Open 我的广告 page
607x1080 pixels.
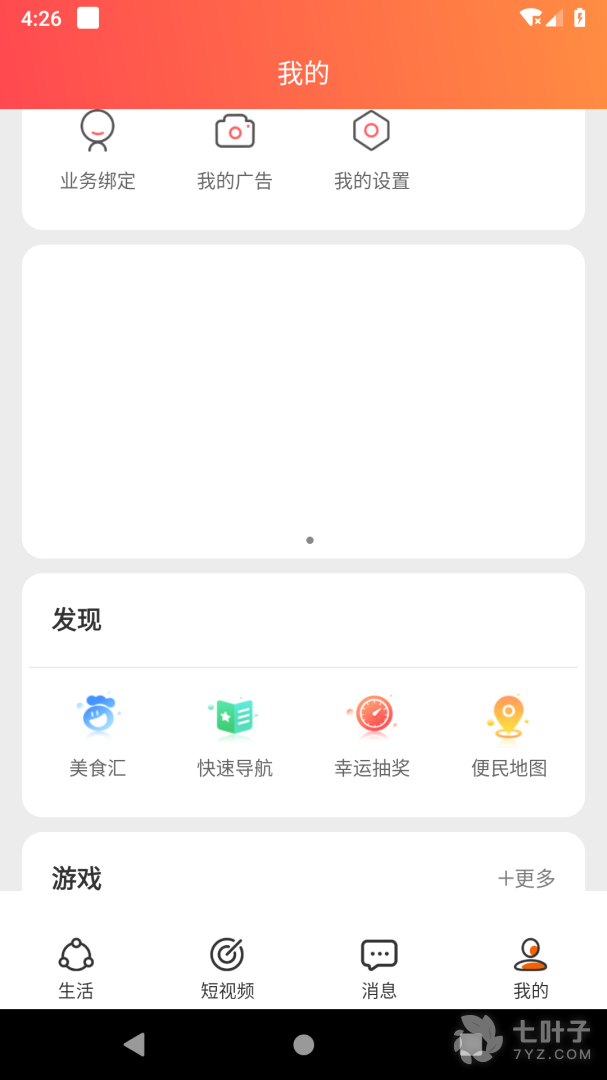(234, 150)
